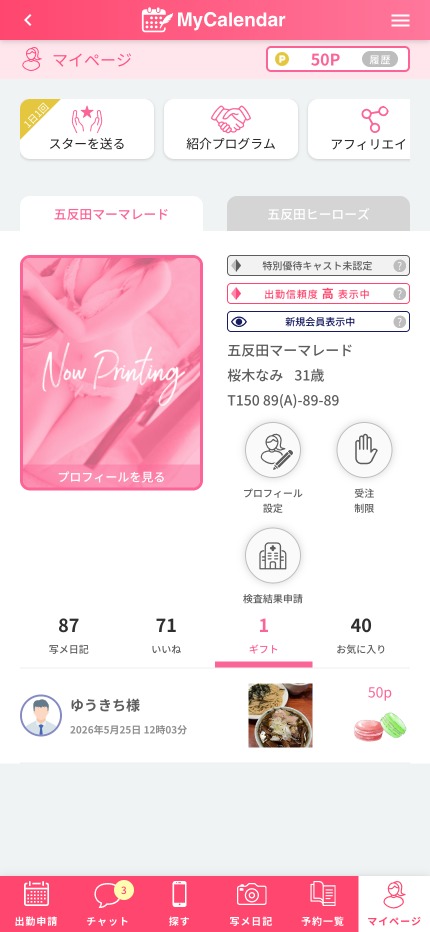Open 検査結果申請
The height and width of the screenshot is (932, 430).
click(273, 566)
